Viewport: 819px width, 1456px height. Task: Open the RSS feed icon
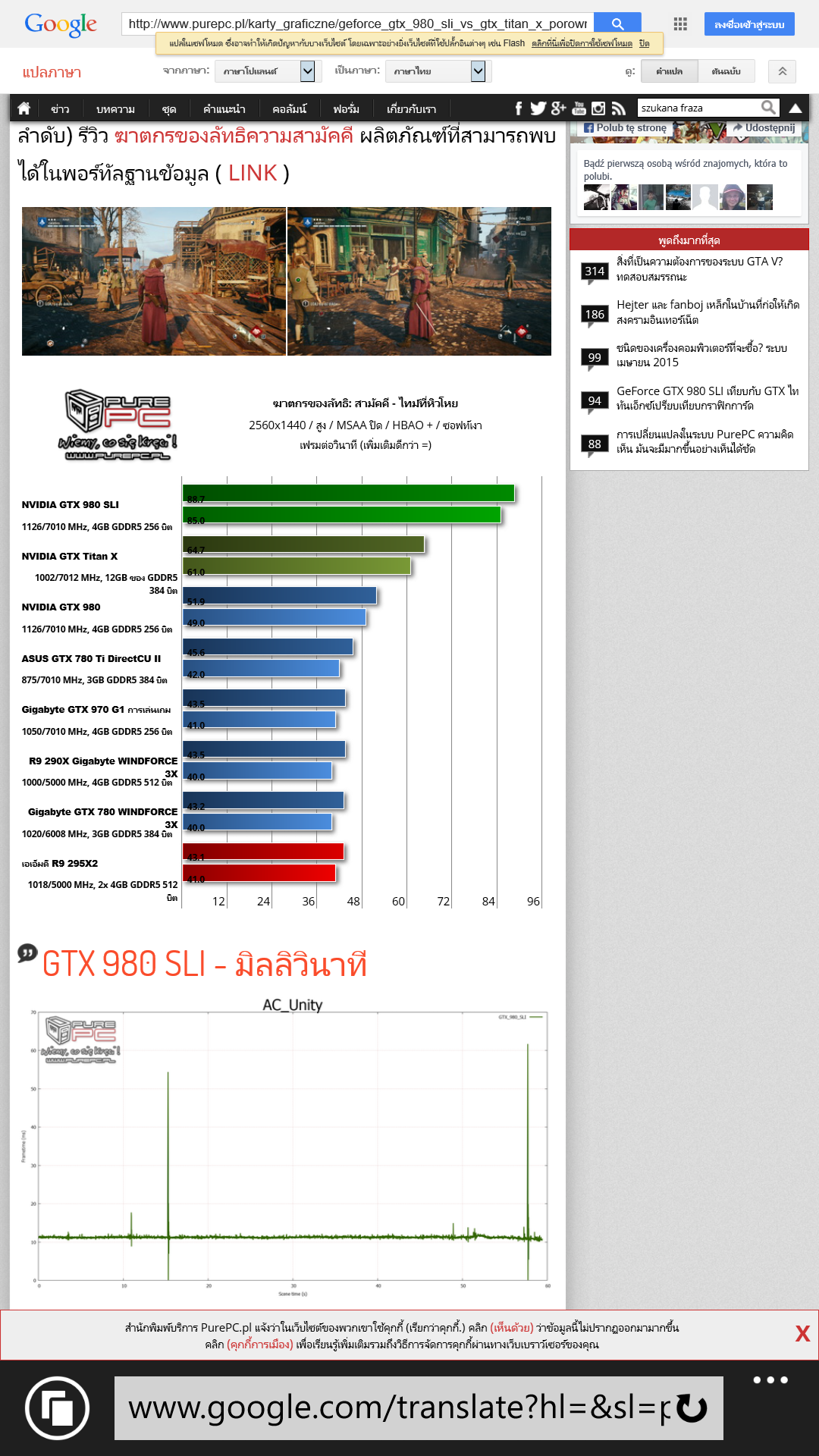point(619,108)
